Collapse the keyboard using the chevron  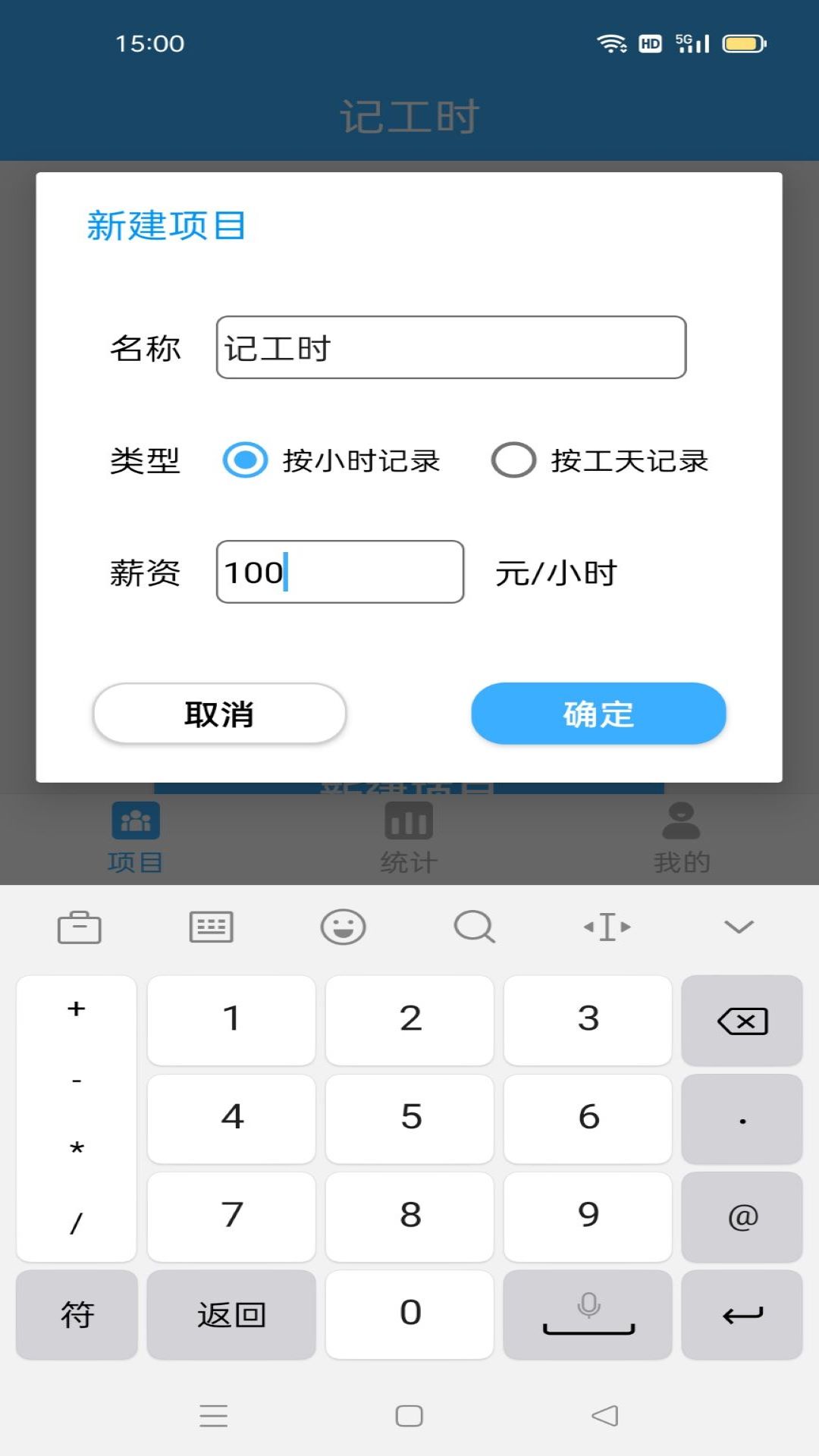(738, 927)
